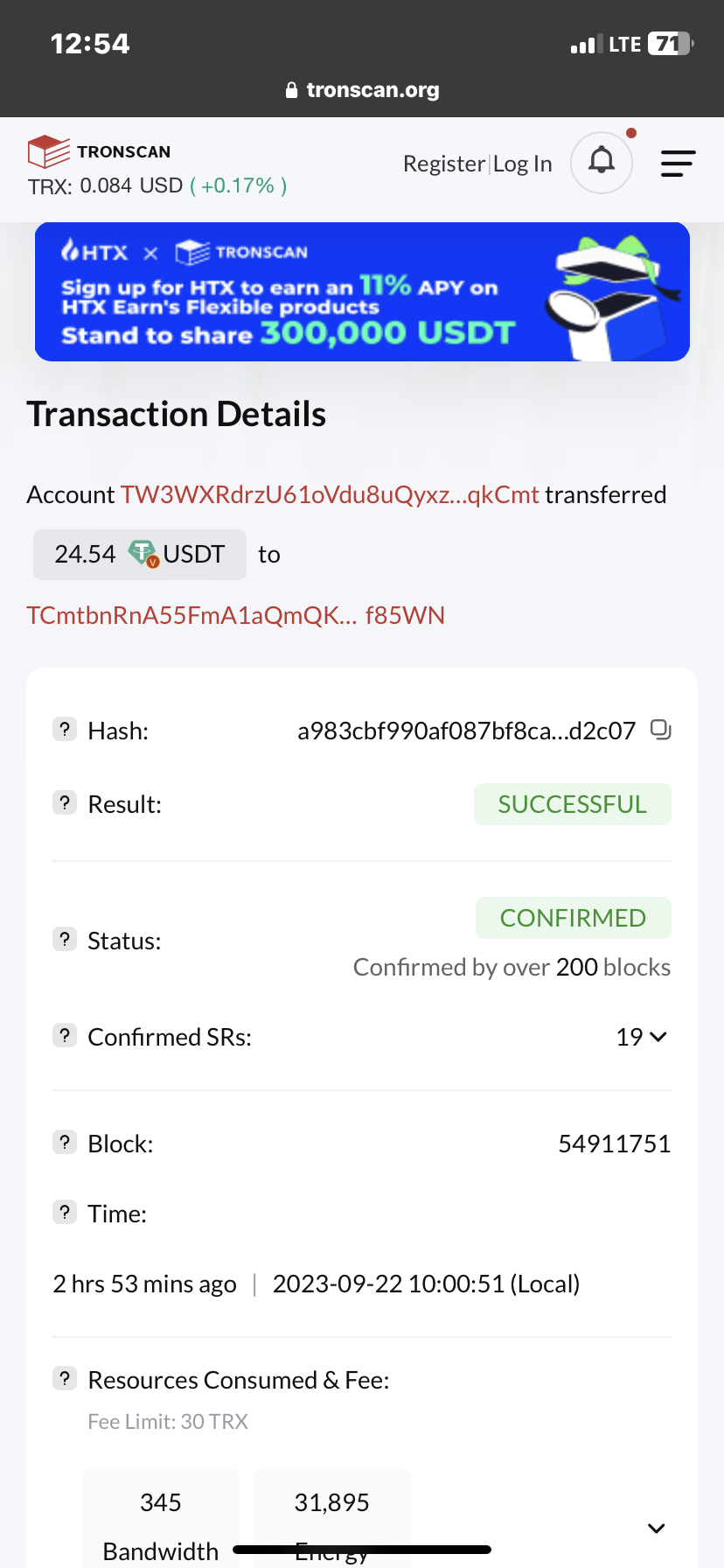Show help for Time field
The width and height of the screenshot is (724, 1568).
[65, 1213]
